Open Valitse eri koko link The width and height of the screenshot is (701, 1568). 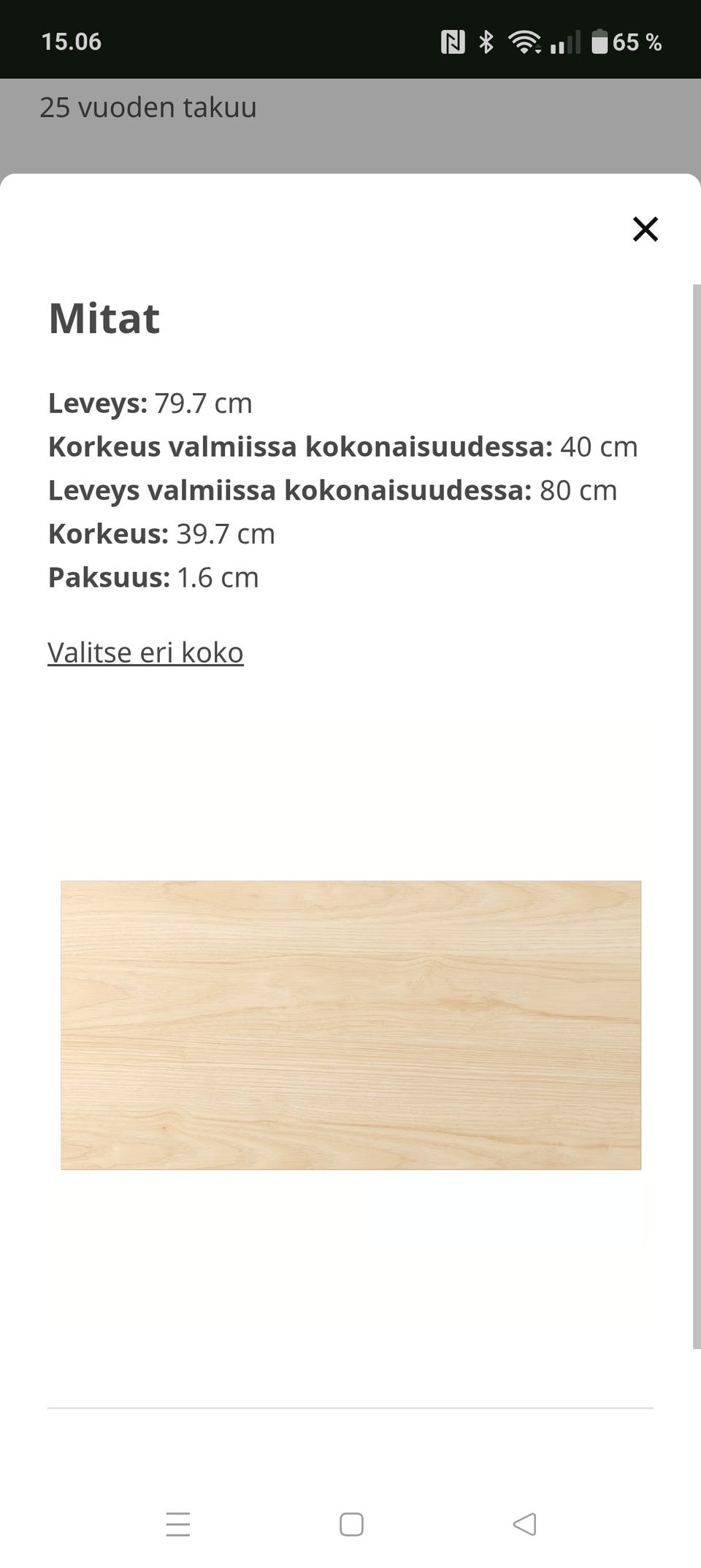click(x=145, y=652)
